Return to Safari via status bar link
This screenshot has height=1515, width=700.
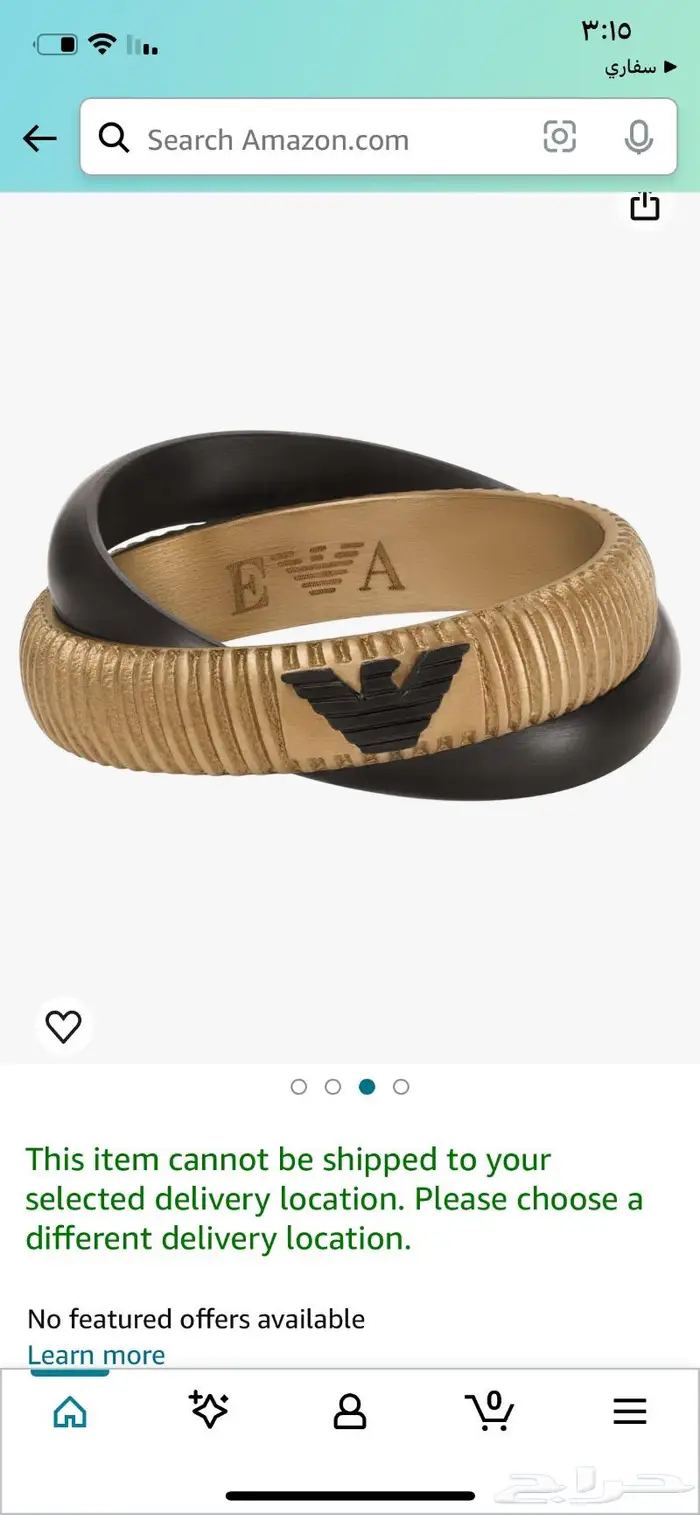(x=640, y=68)
